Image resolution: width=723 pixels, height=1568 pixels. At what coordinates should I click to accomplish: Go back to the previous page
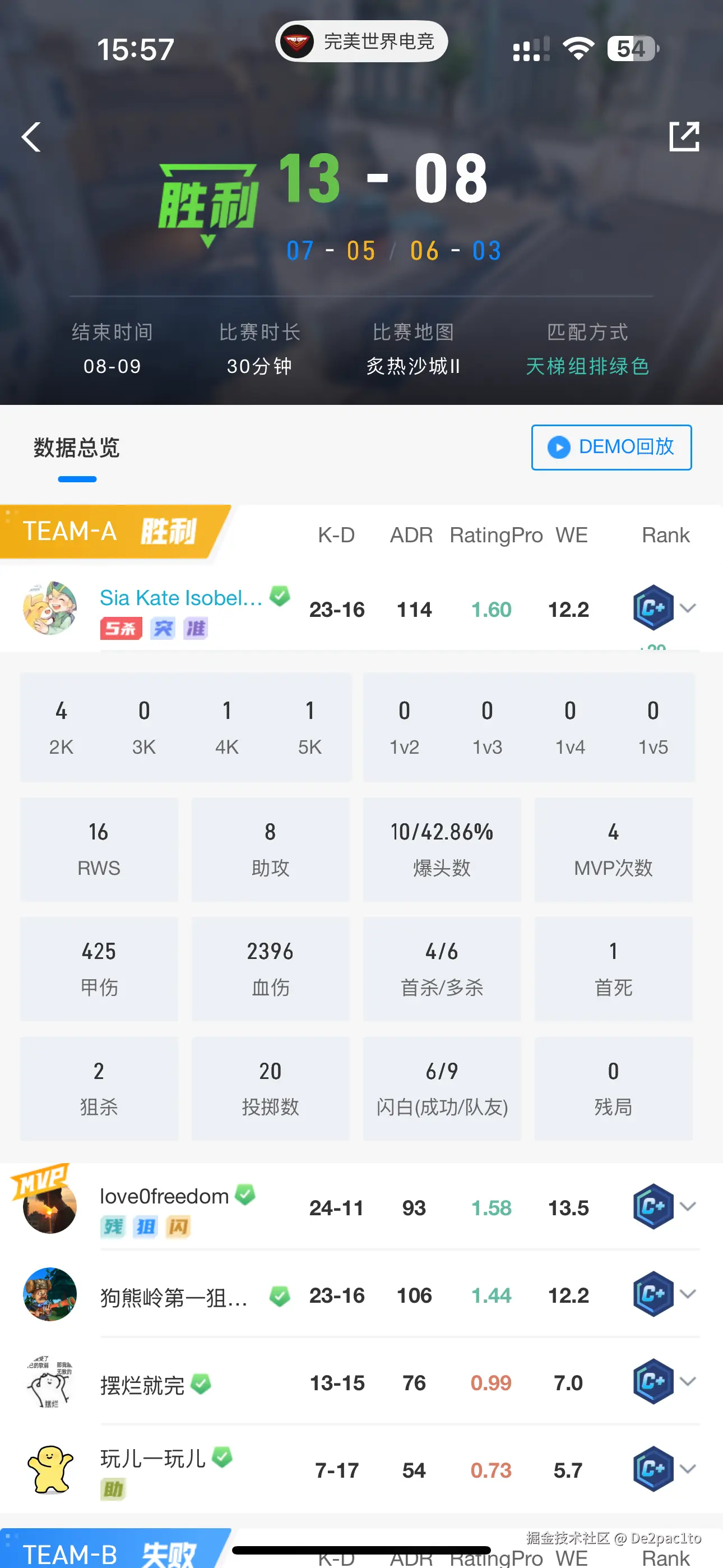[x=31, y=137]
